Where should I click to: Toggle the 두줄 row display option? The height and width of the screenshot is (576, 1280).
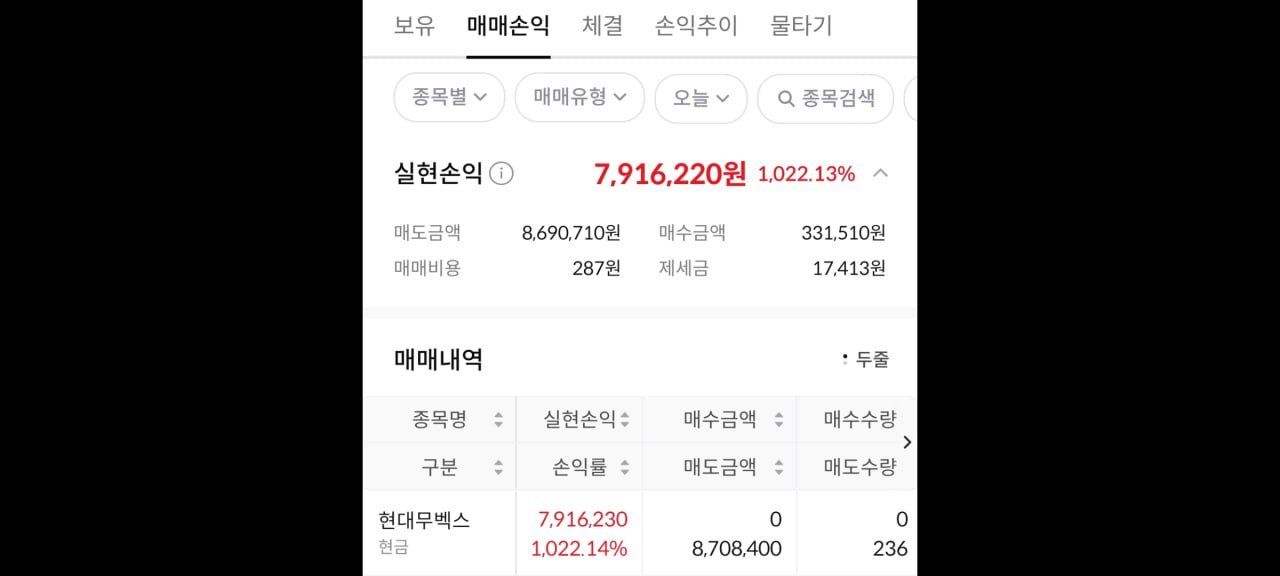click(865, 360)
